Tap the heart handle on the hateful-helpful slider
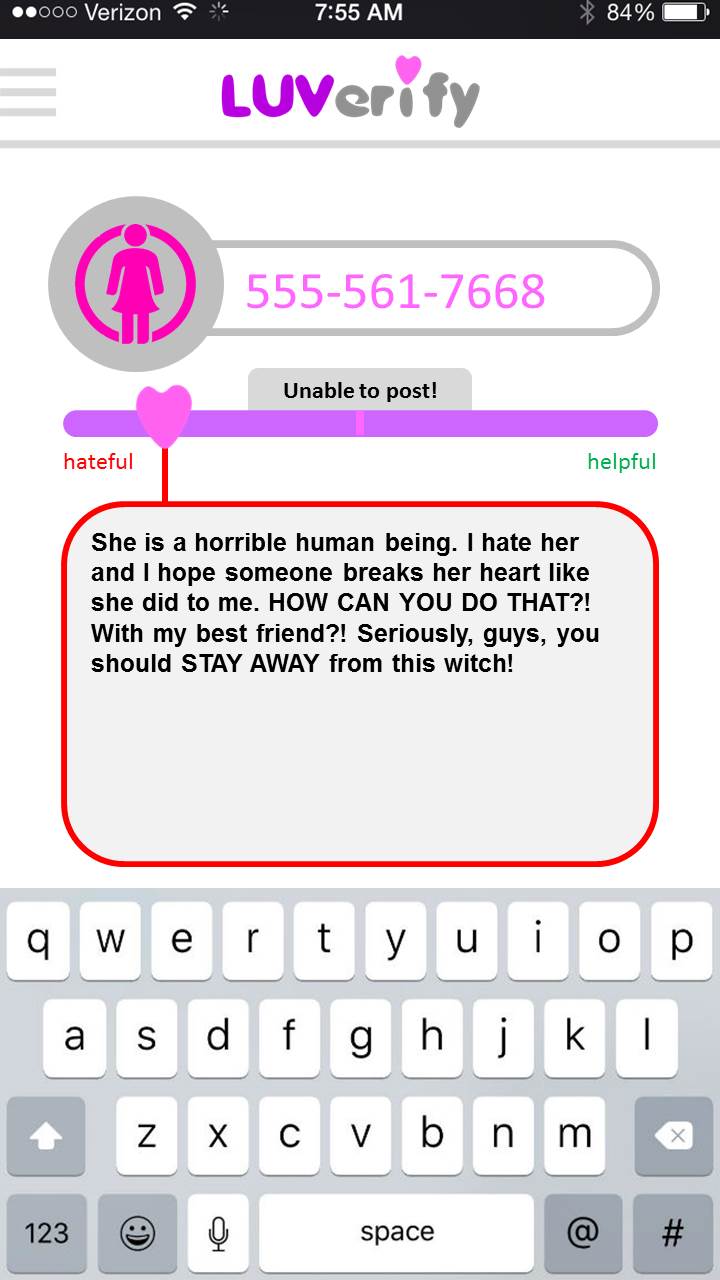 (x=164, y=416)
